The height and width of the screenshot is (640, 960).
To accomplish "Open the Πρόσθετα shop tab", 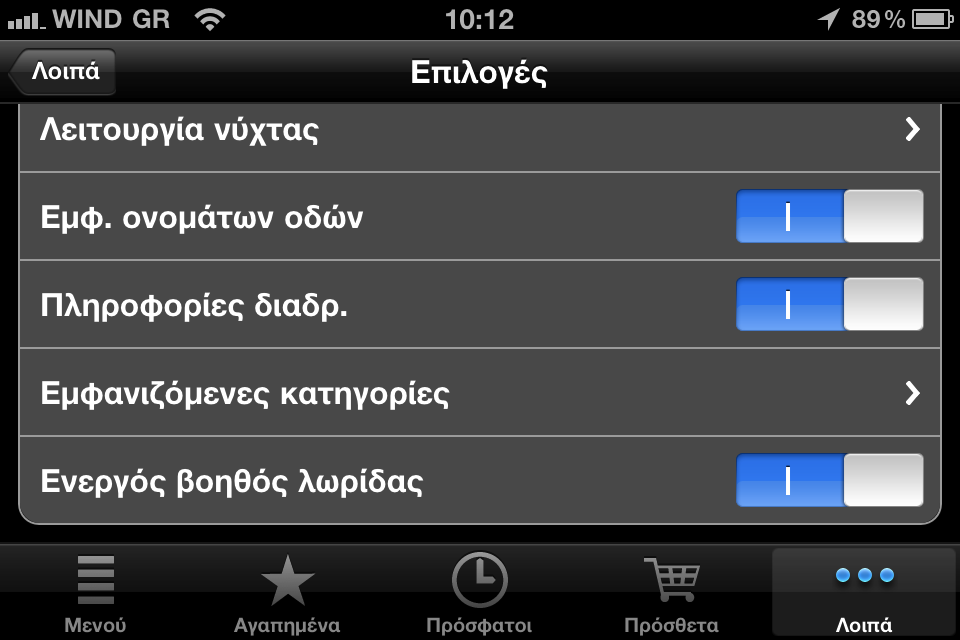I will coord(671,593).
